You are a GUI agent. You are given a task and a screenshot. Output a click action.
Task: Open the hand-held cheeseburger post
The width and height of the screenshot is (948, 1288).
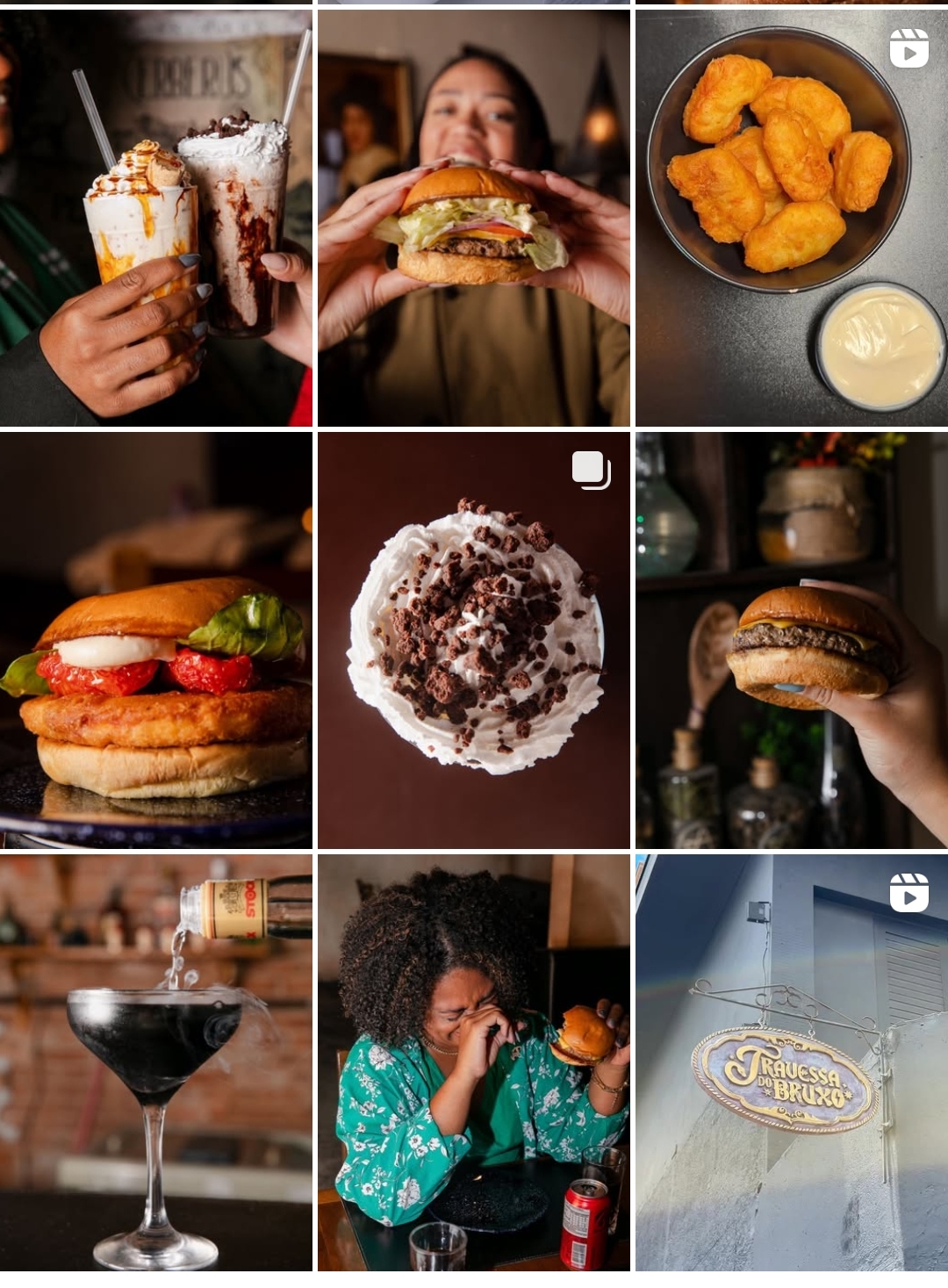[x=791, y=639]
